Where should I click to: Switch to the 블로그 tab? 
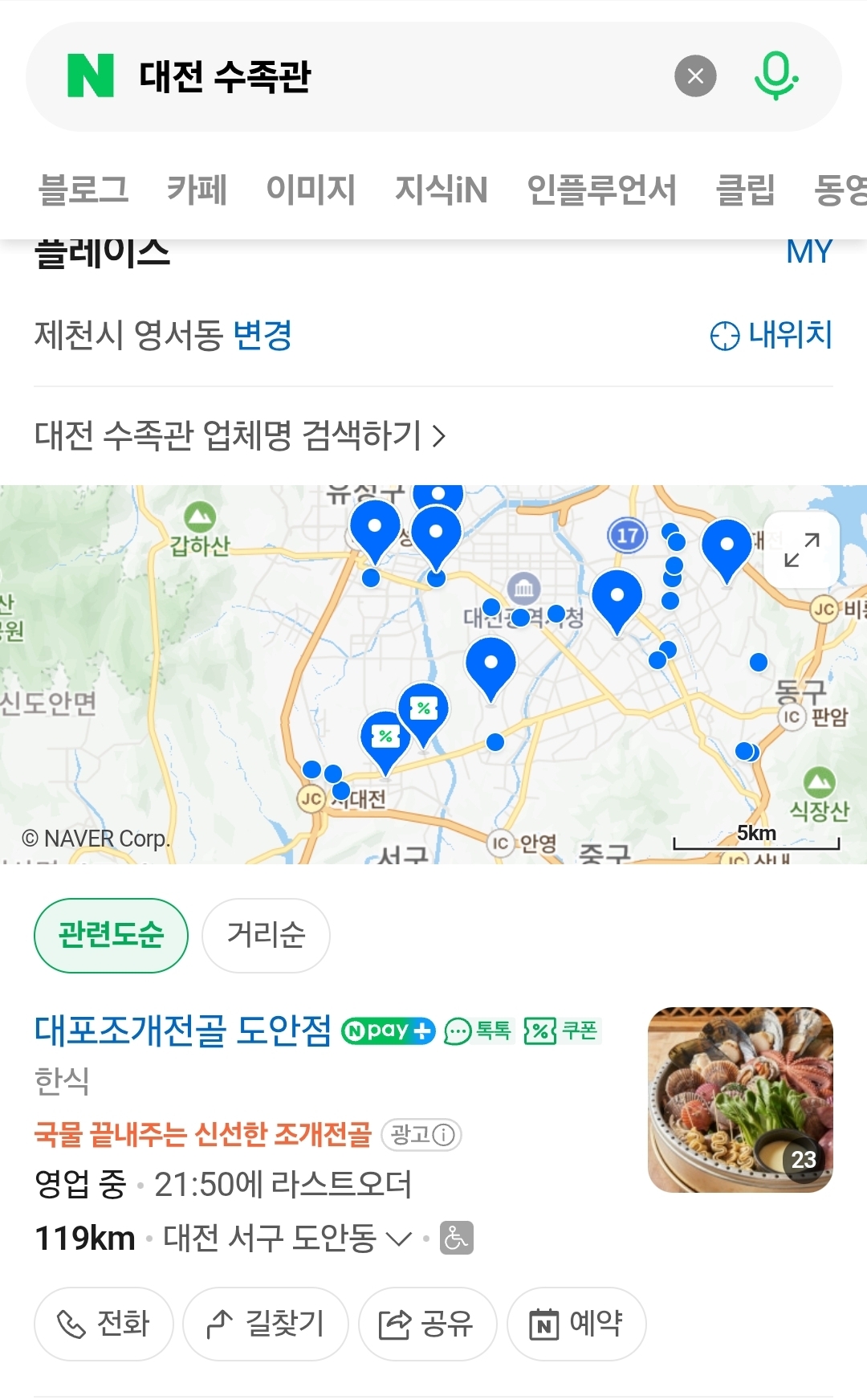click(x=83, y=190)
